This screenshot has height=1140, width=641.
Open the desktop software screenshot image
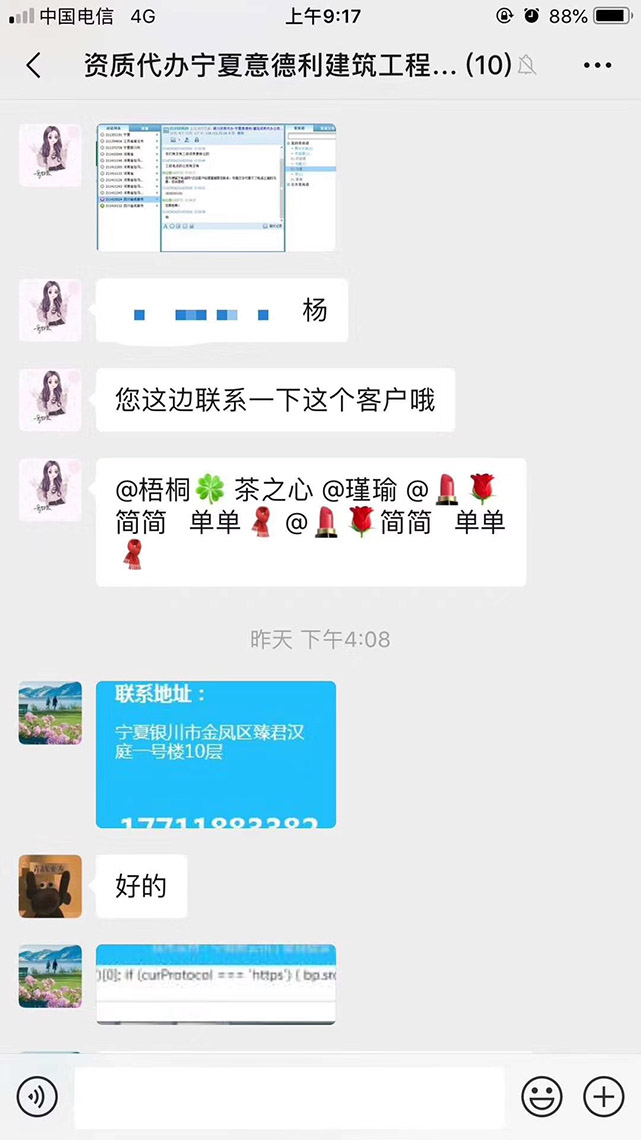pyautogui.click(x=216, y=187)
